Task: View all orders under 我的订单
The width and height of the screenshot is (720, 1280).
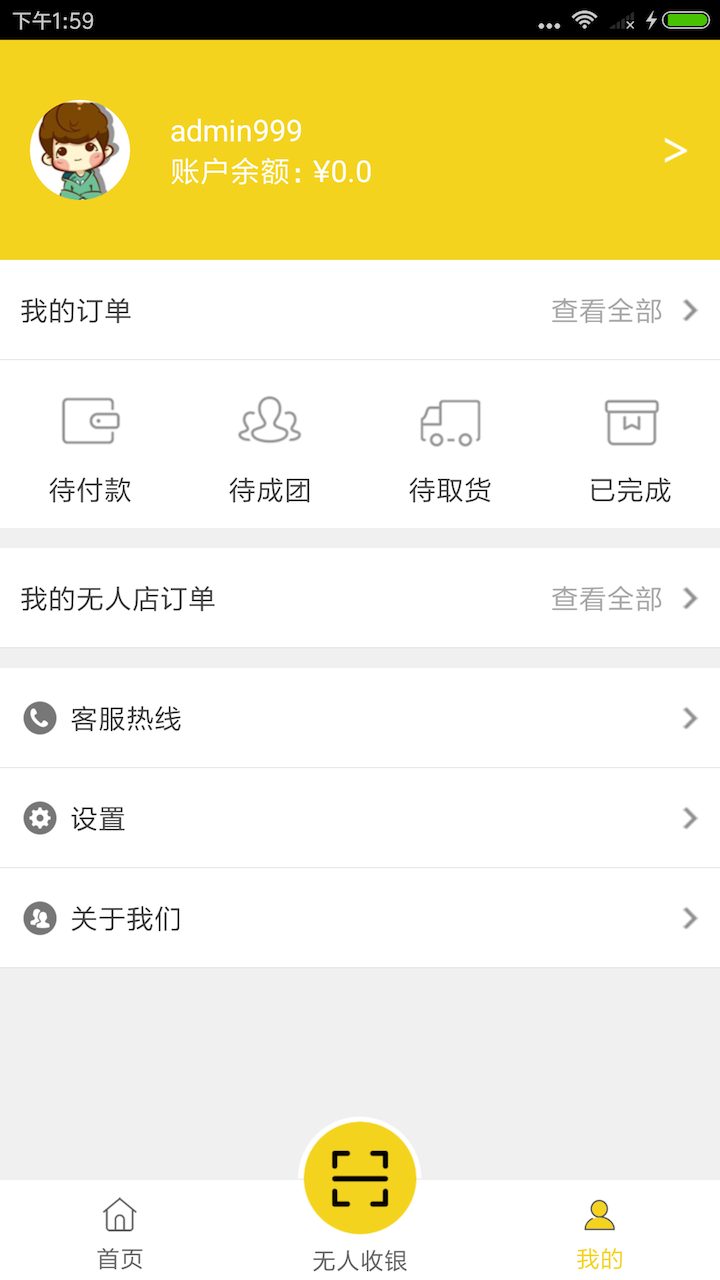Action: coord(624,311)
